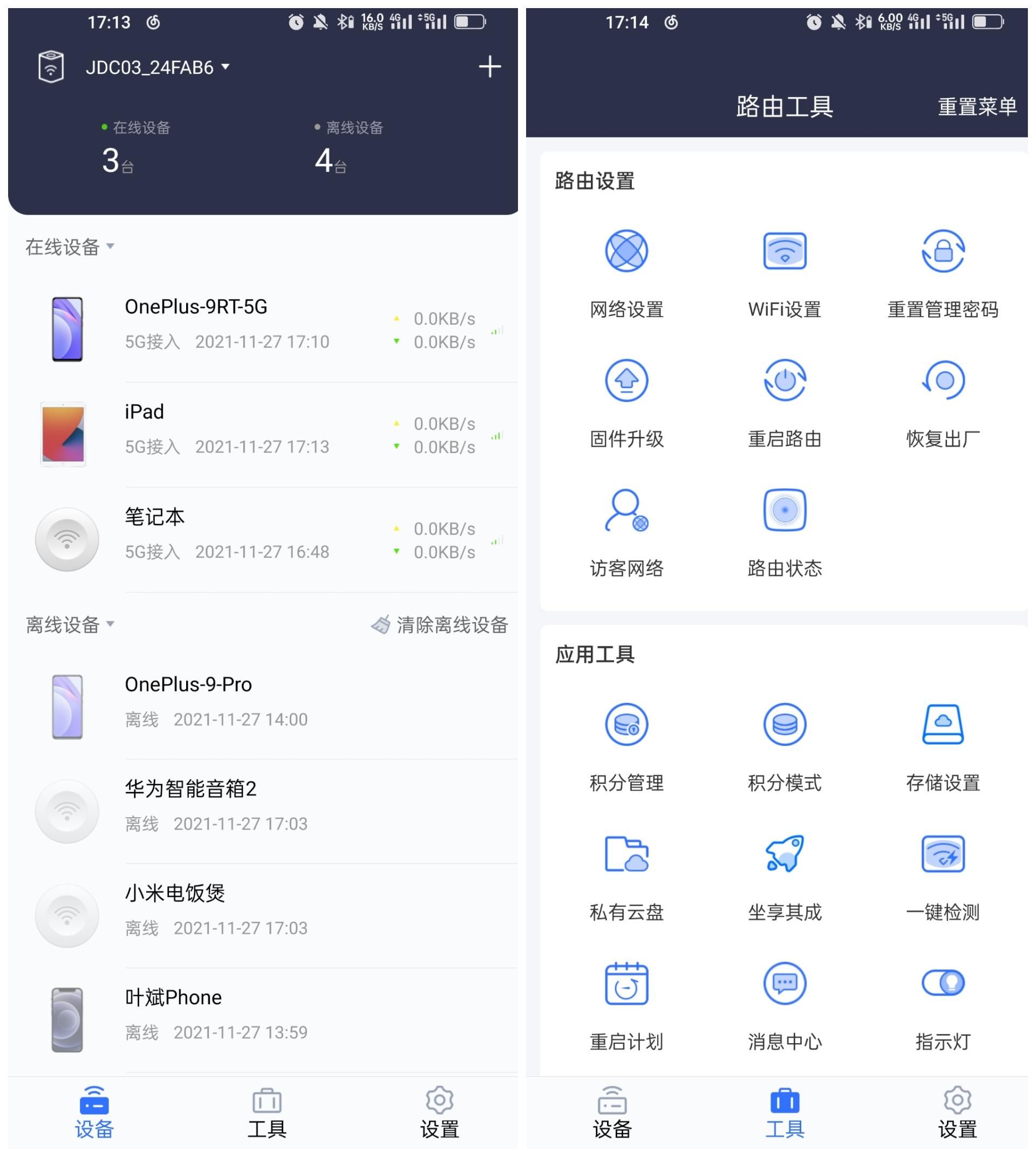
Task: Tap 重启路由 to restart the router
Action: [785, 402]
